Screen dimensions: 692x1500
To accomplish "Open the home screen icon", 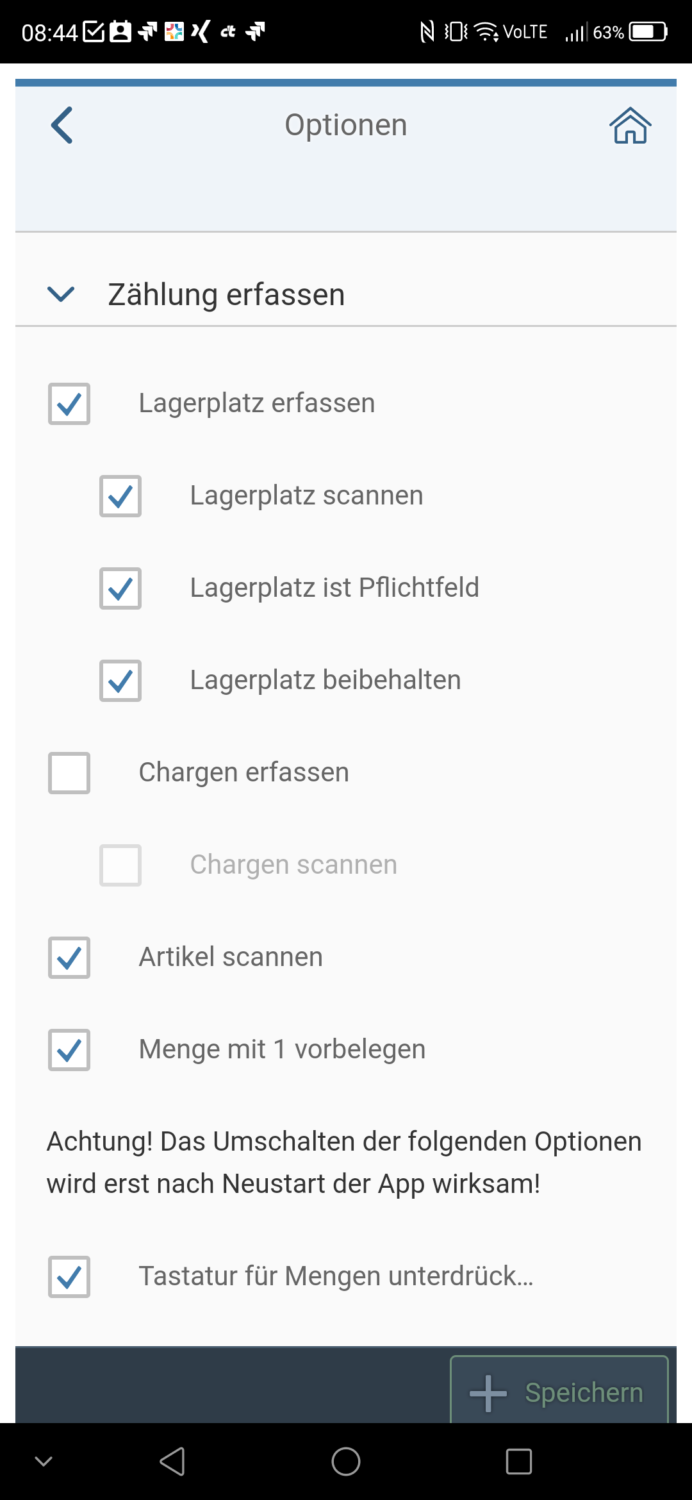I will [x=630, y=126].
